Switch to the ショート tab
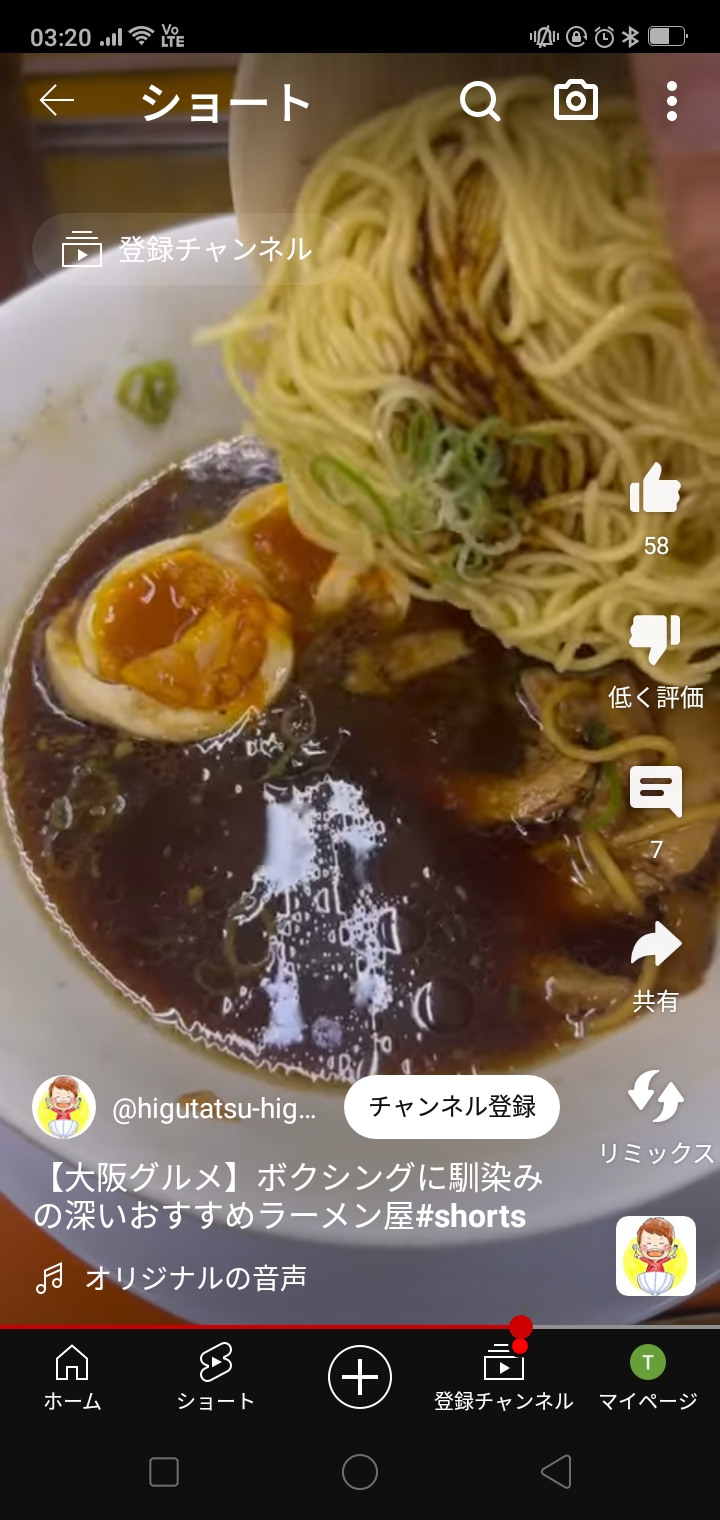Screen dimensions: 720x1520 (216, 1377)
